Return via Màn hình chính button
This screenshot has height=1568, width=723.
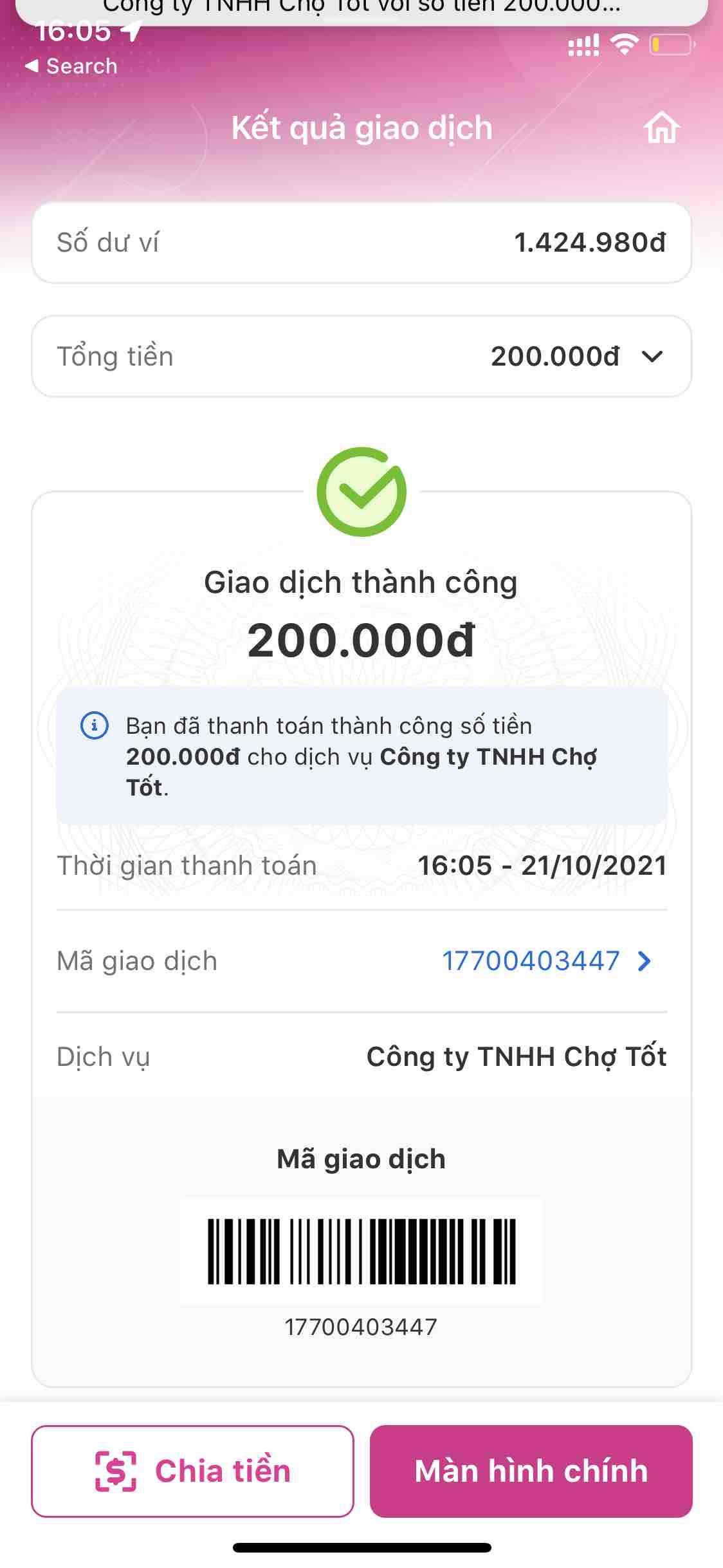coord(531,1471)
